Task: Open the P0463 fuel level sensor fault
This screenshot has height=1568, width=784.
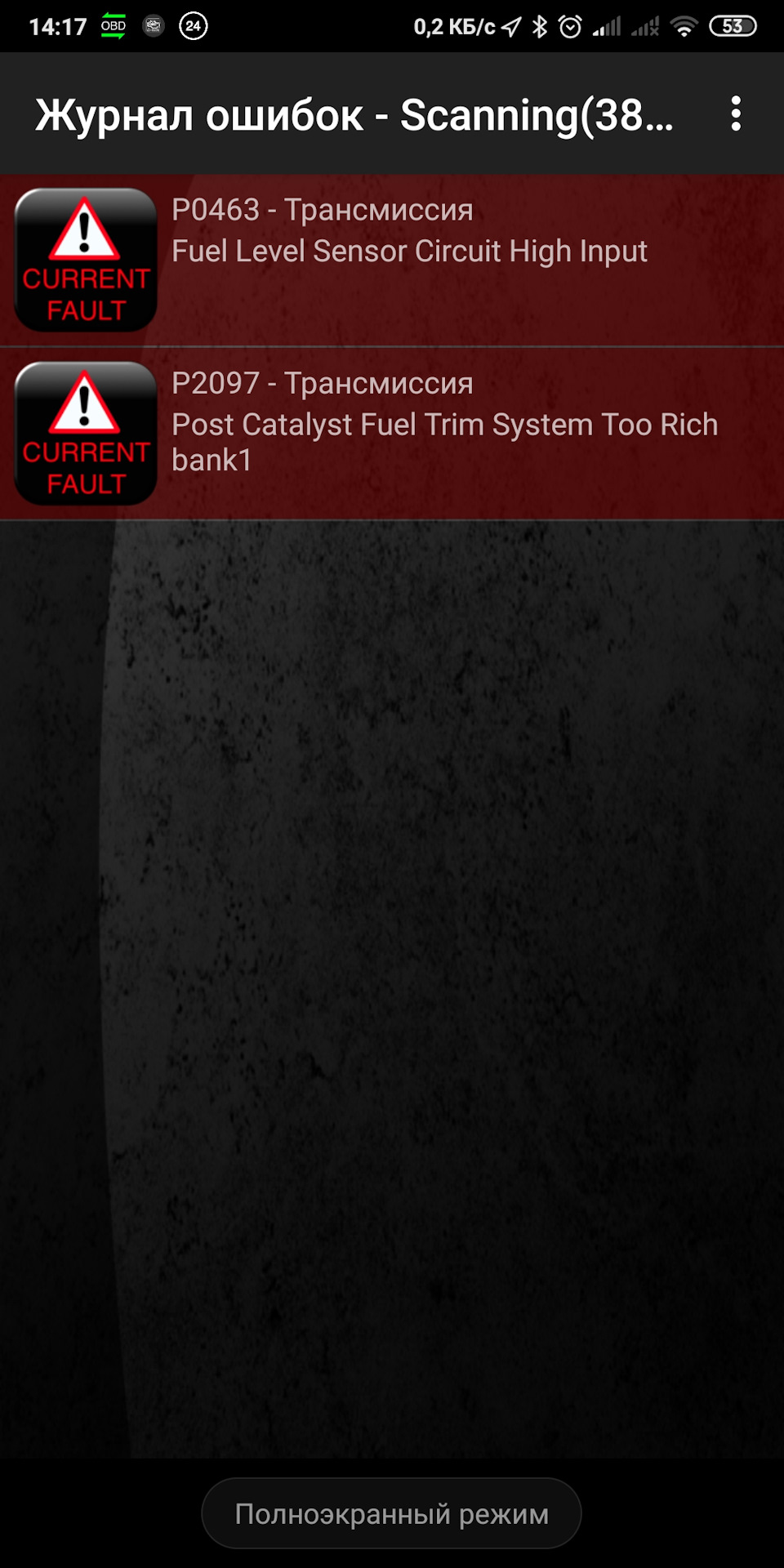Action: click(392, 261)
